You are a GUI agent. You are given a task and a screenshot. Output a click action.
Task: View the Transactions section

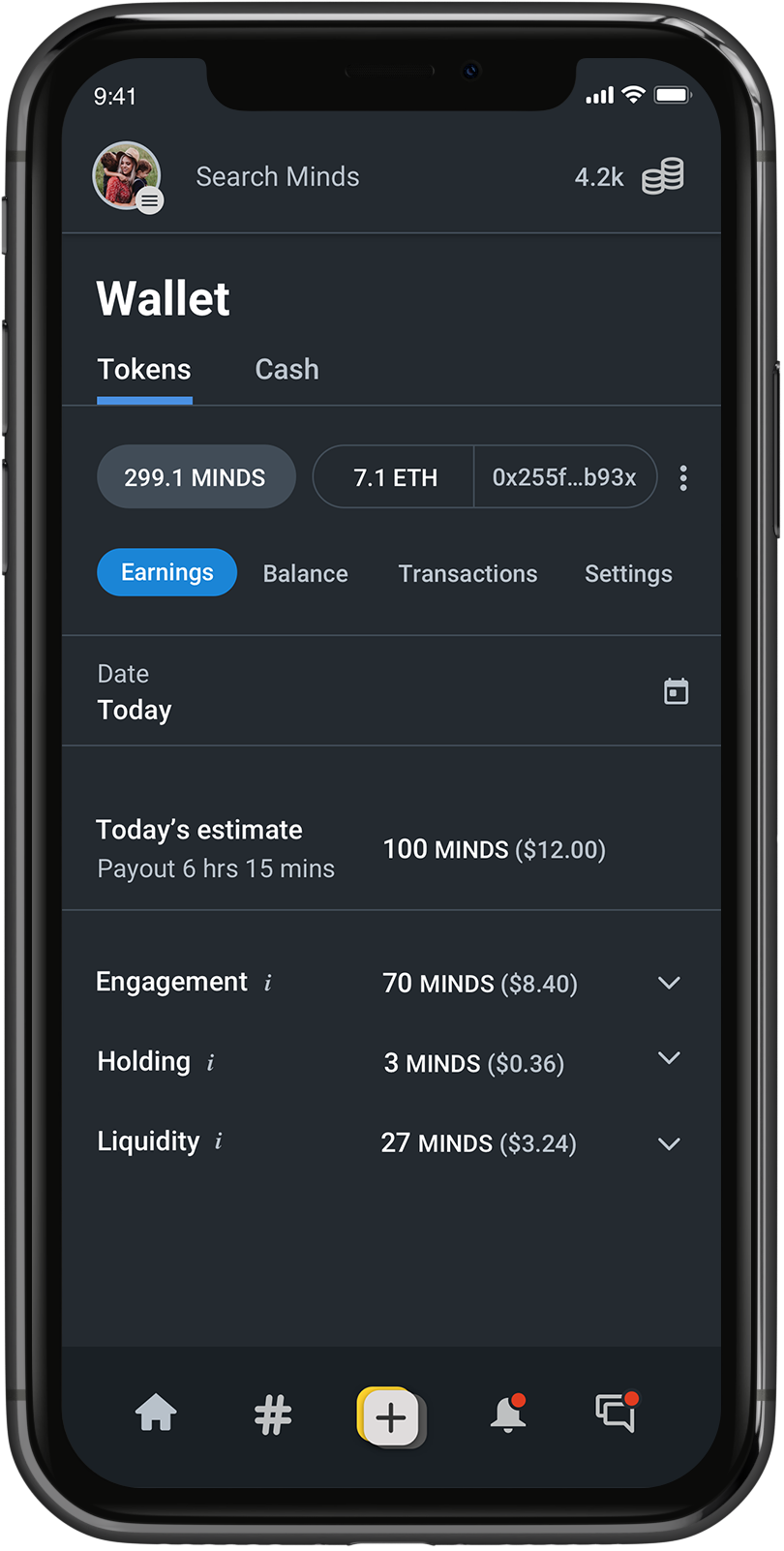coord(467,574)
